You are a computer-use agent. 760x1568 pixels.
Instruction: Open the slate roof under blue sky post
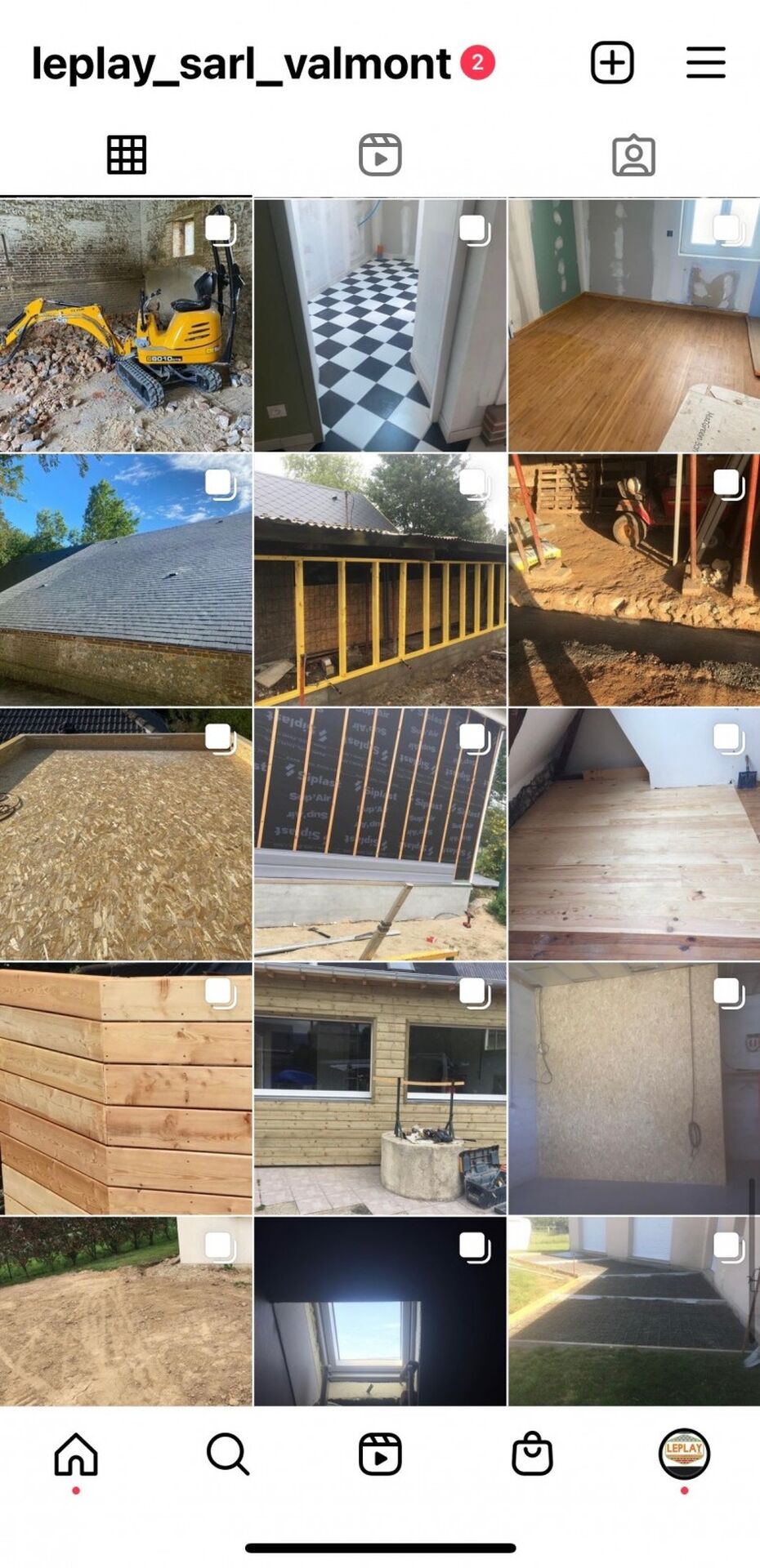point(126,580)
